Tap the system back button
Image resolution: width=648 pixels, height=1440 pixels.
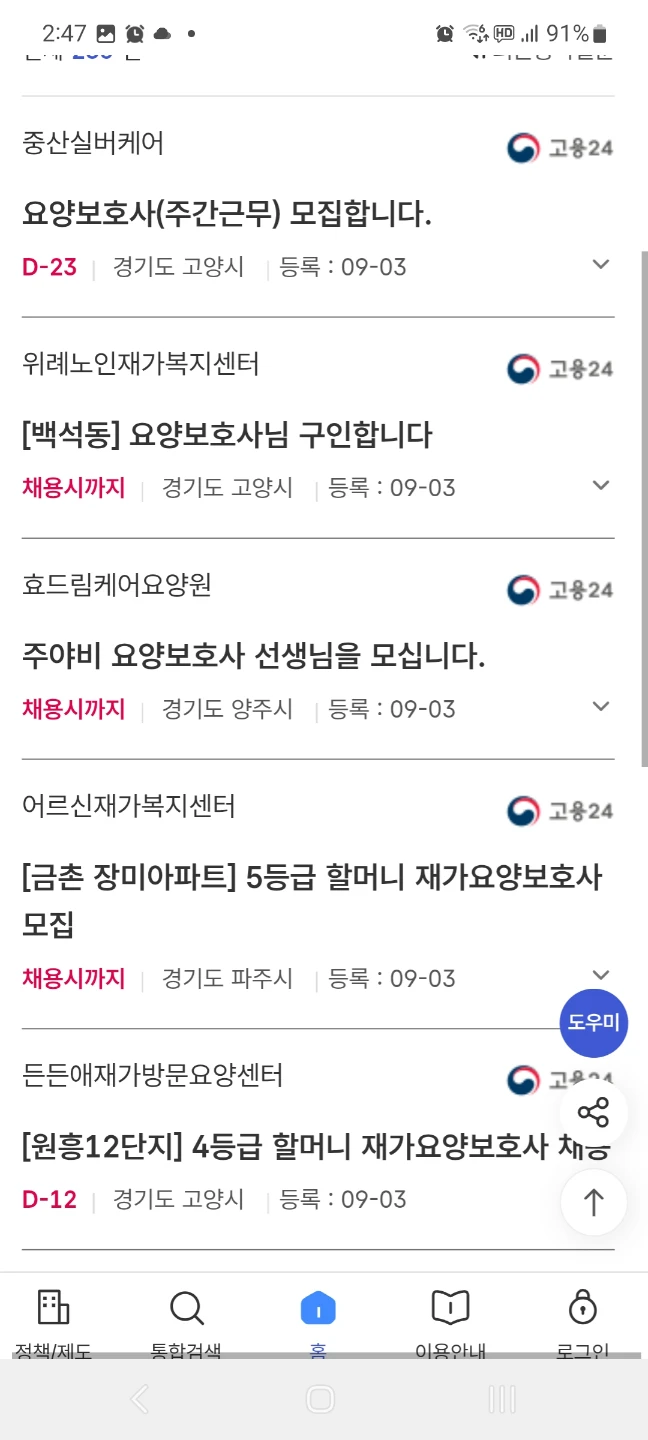(140, 1399)
